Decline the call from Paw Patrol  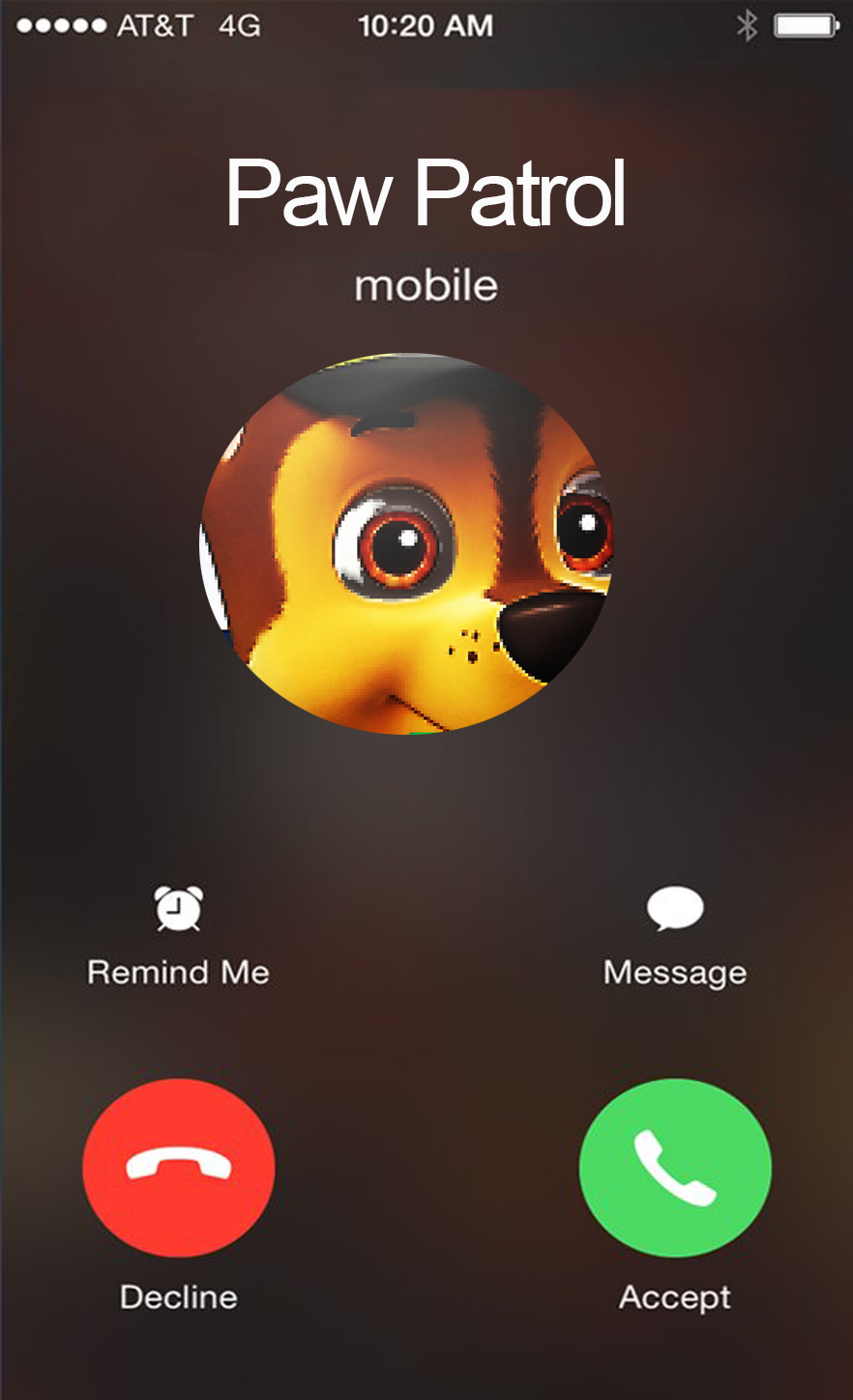(179, 1168)
